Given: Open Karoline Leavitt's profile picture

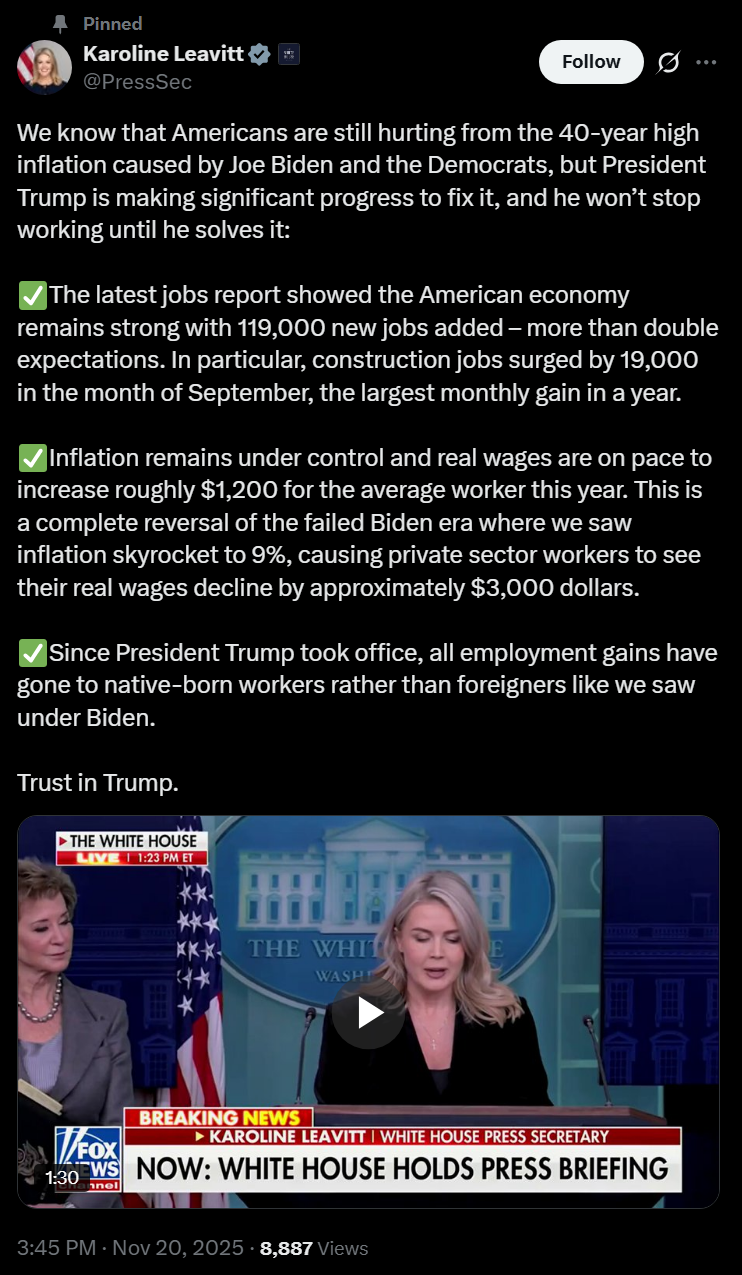Looking at the screenshot, I should 44,68.
